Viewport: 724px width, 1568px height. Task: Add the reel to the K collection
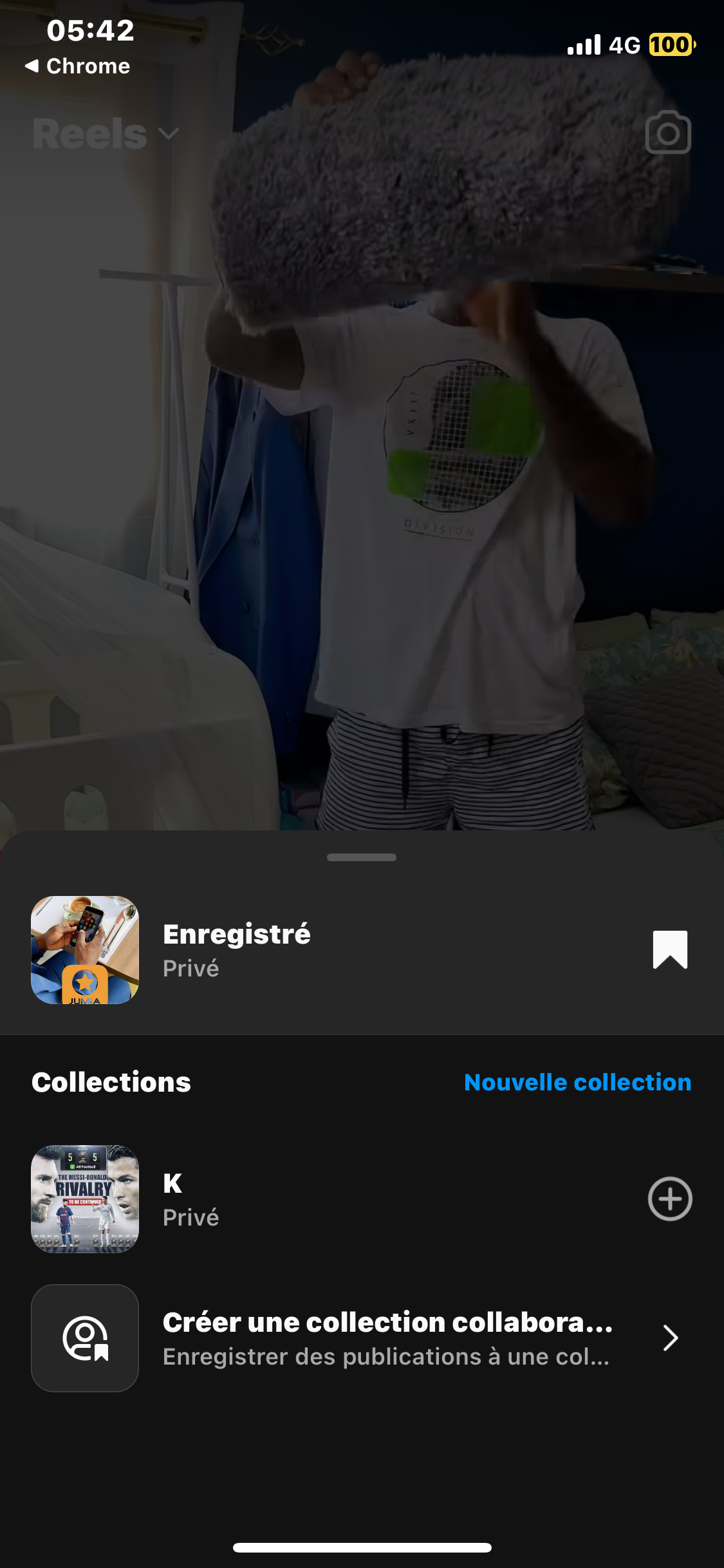tap(669, 1199)
